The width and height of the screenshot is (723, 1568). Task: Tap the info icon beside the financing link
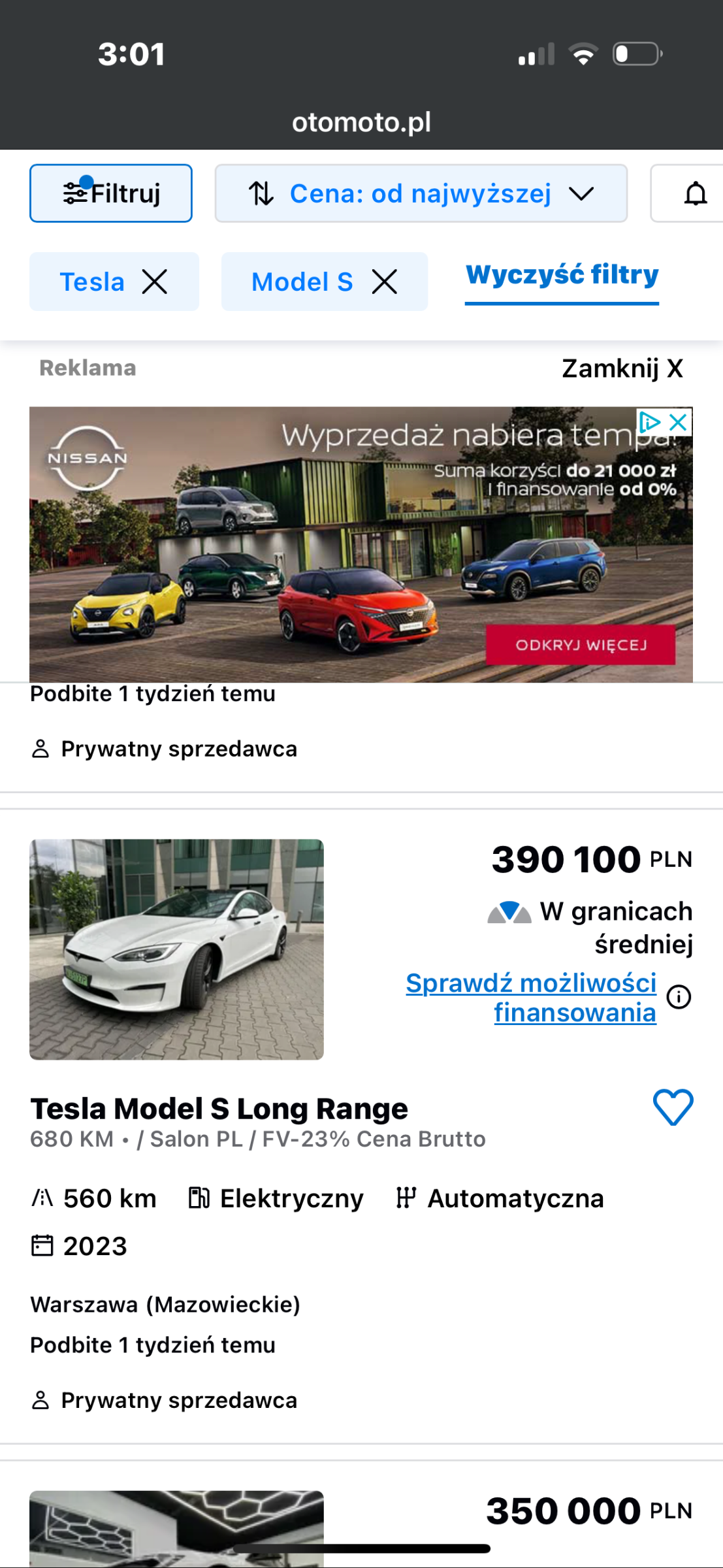pos(679,997)
